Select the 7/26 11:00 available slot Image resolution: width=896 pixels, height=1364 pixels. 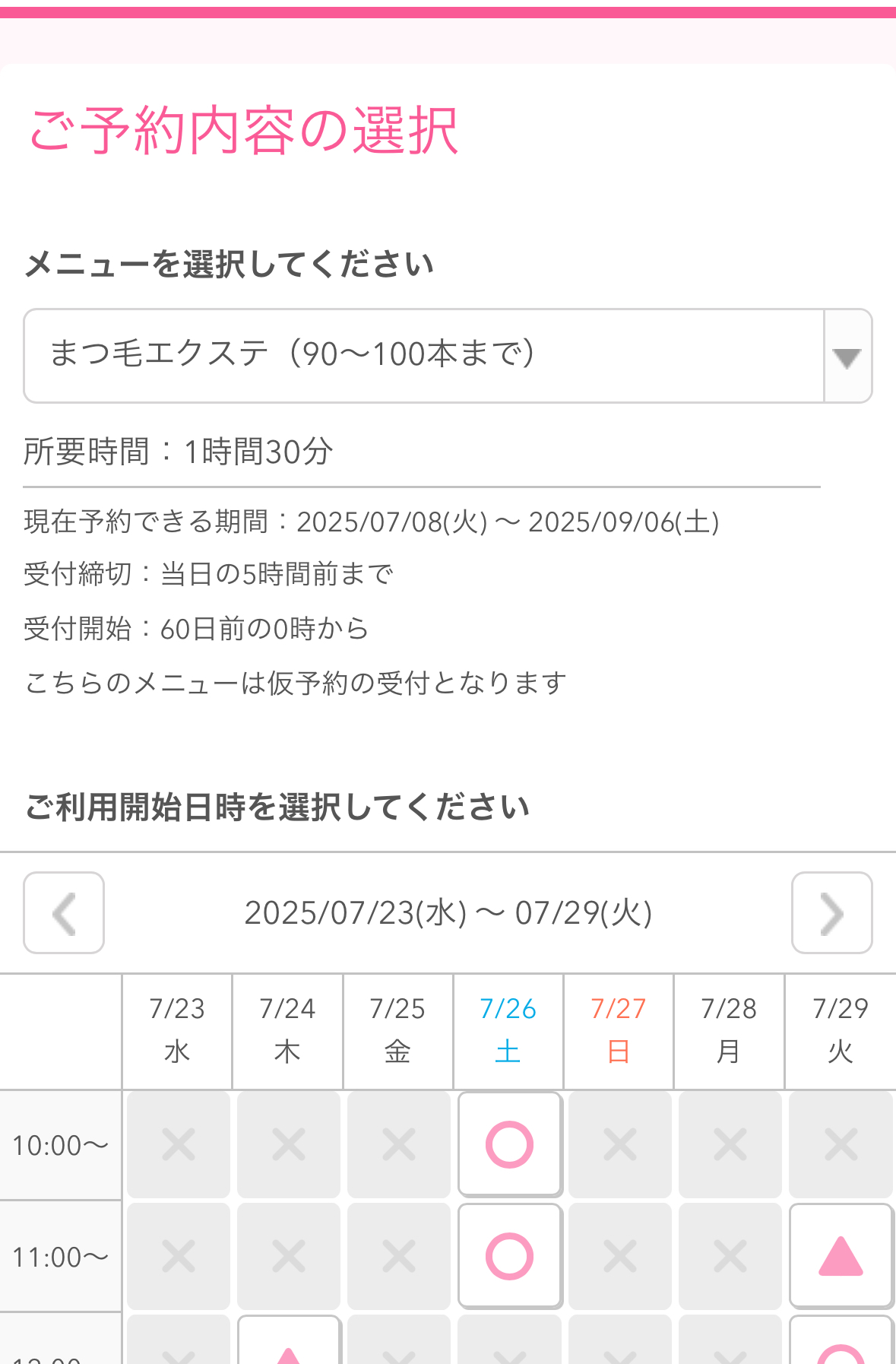tap(509, 1256)
